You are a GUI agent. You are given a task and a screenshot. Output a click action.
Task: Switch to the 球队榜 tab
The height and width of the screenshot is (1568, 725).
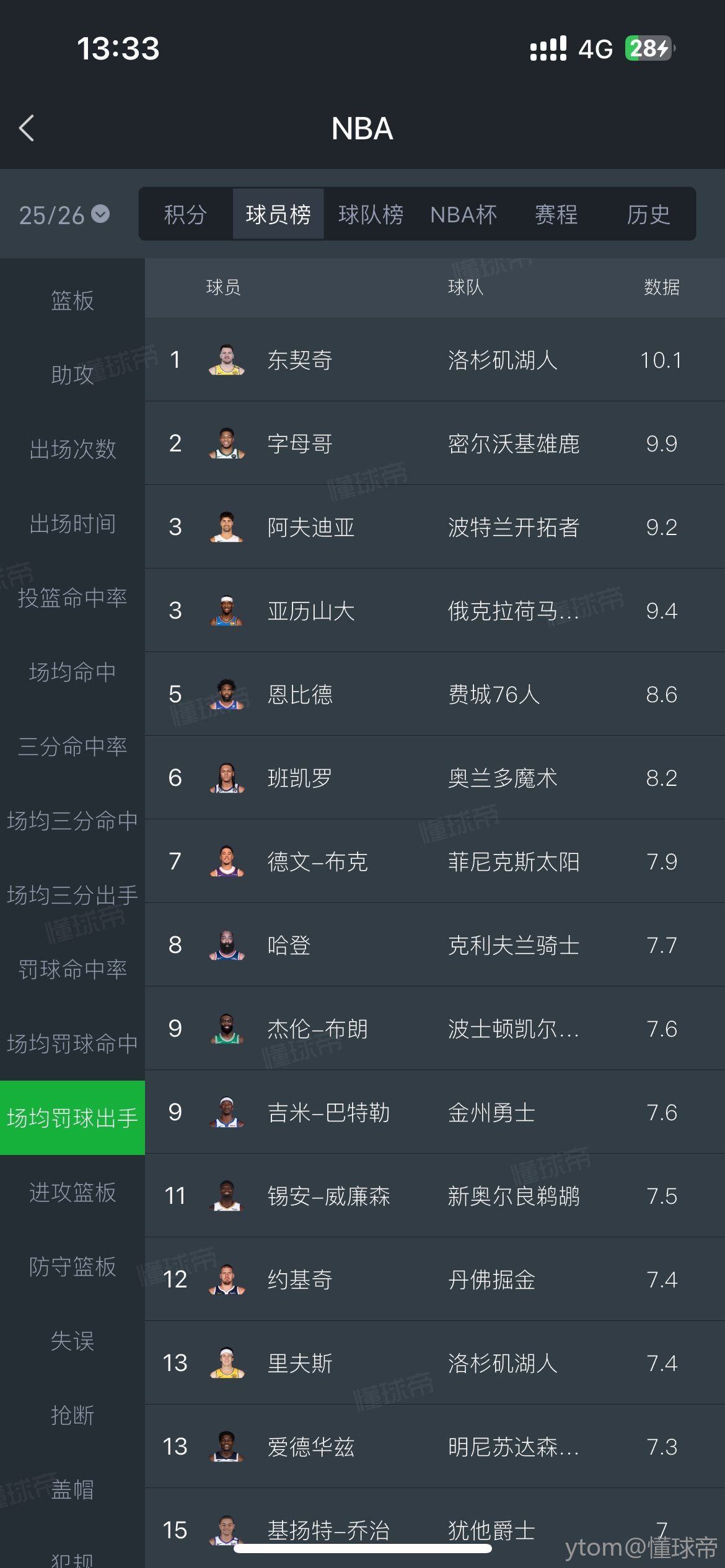[x=371, y=215]
